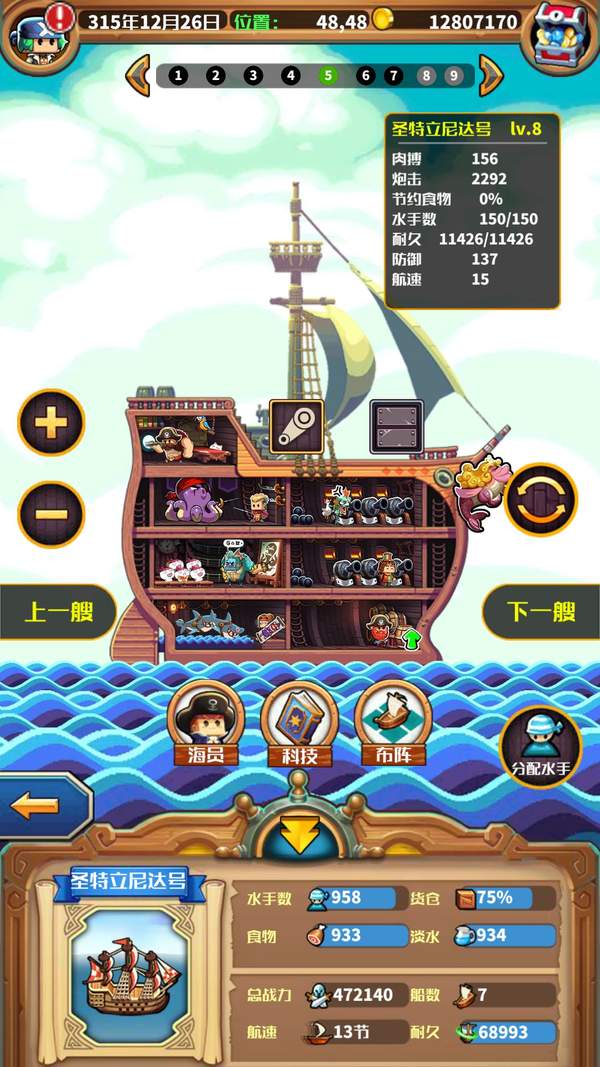Go to previous ship 上一艘
This screenshot has height=1067, width=600.
[57, 612]
